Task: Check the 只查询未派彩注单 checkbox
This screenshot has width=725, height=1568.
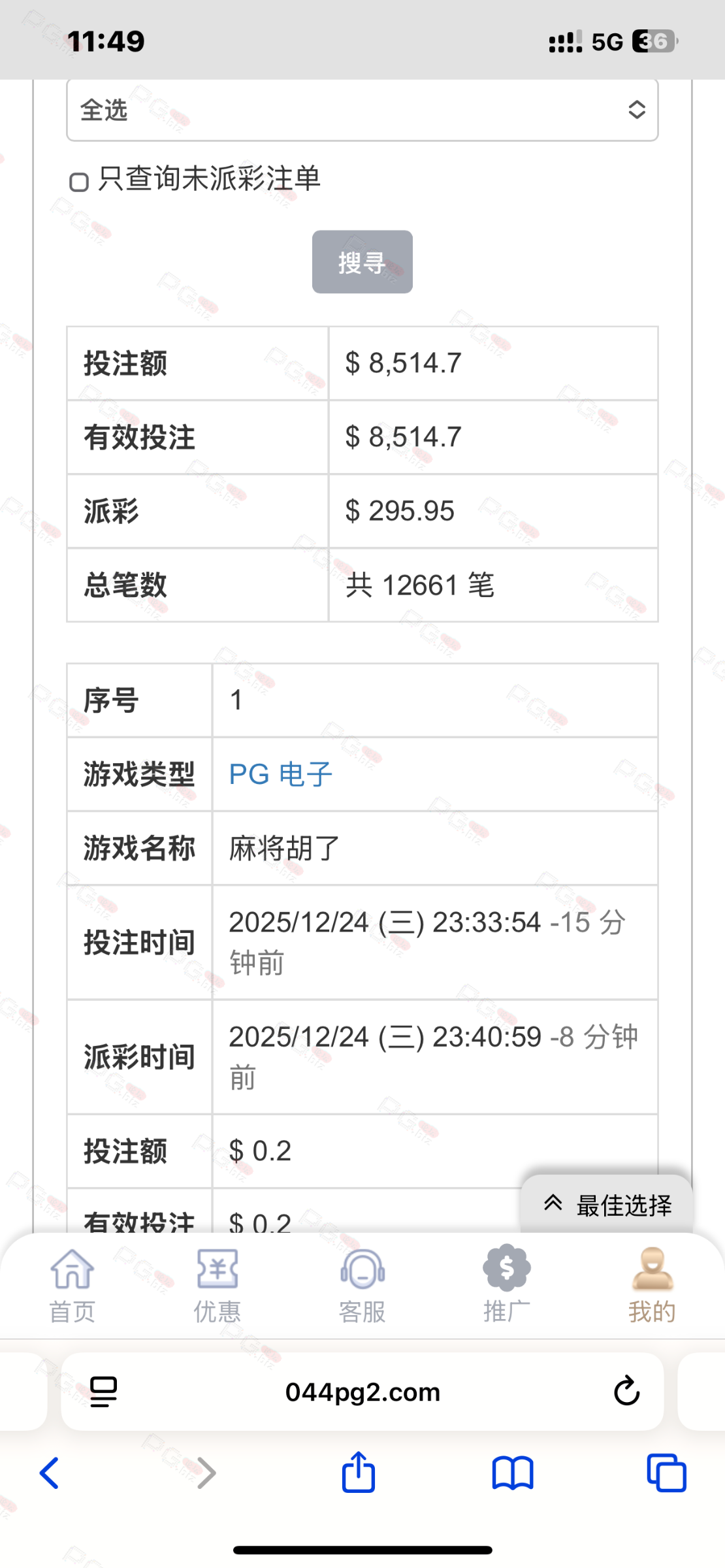Action: (79, 182)
